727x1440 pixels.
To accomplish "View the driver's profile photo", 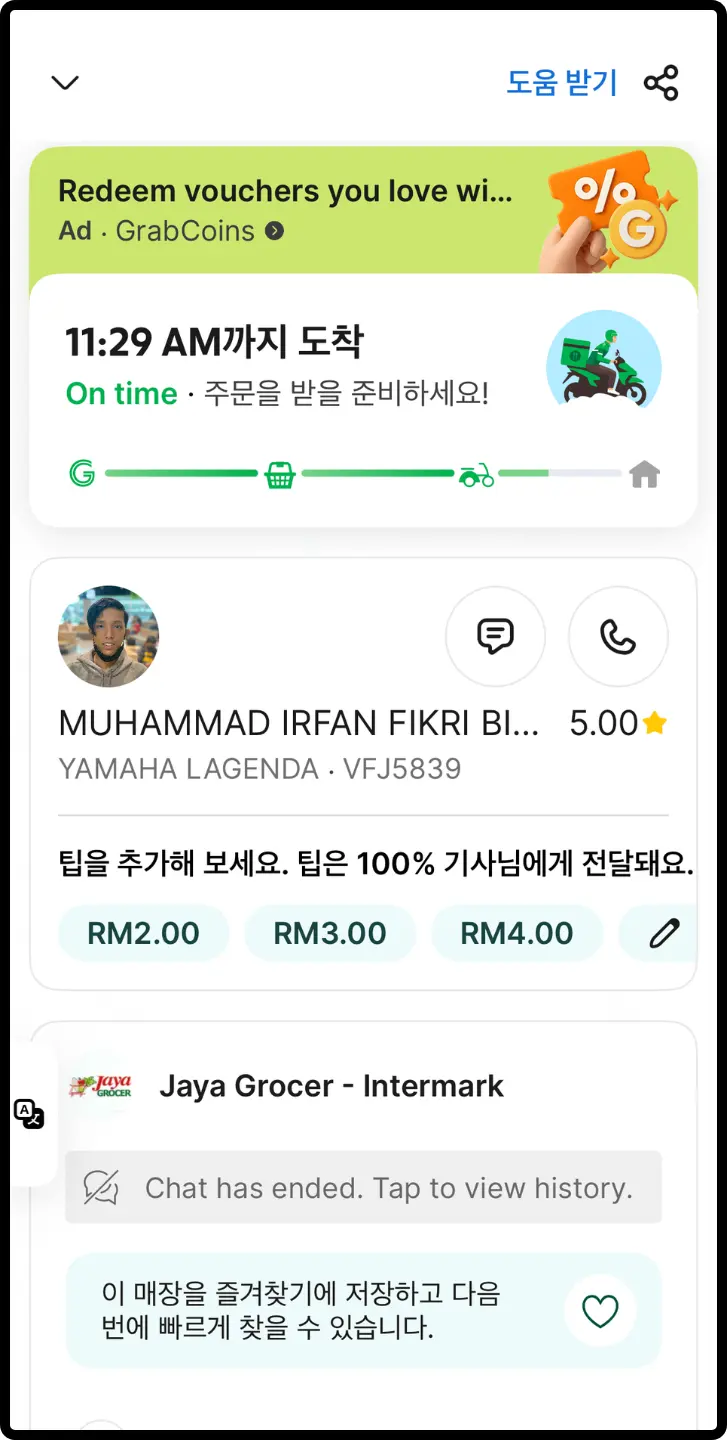I will tap(108, 636).
